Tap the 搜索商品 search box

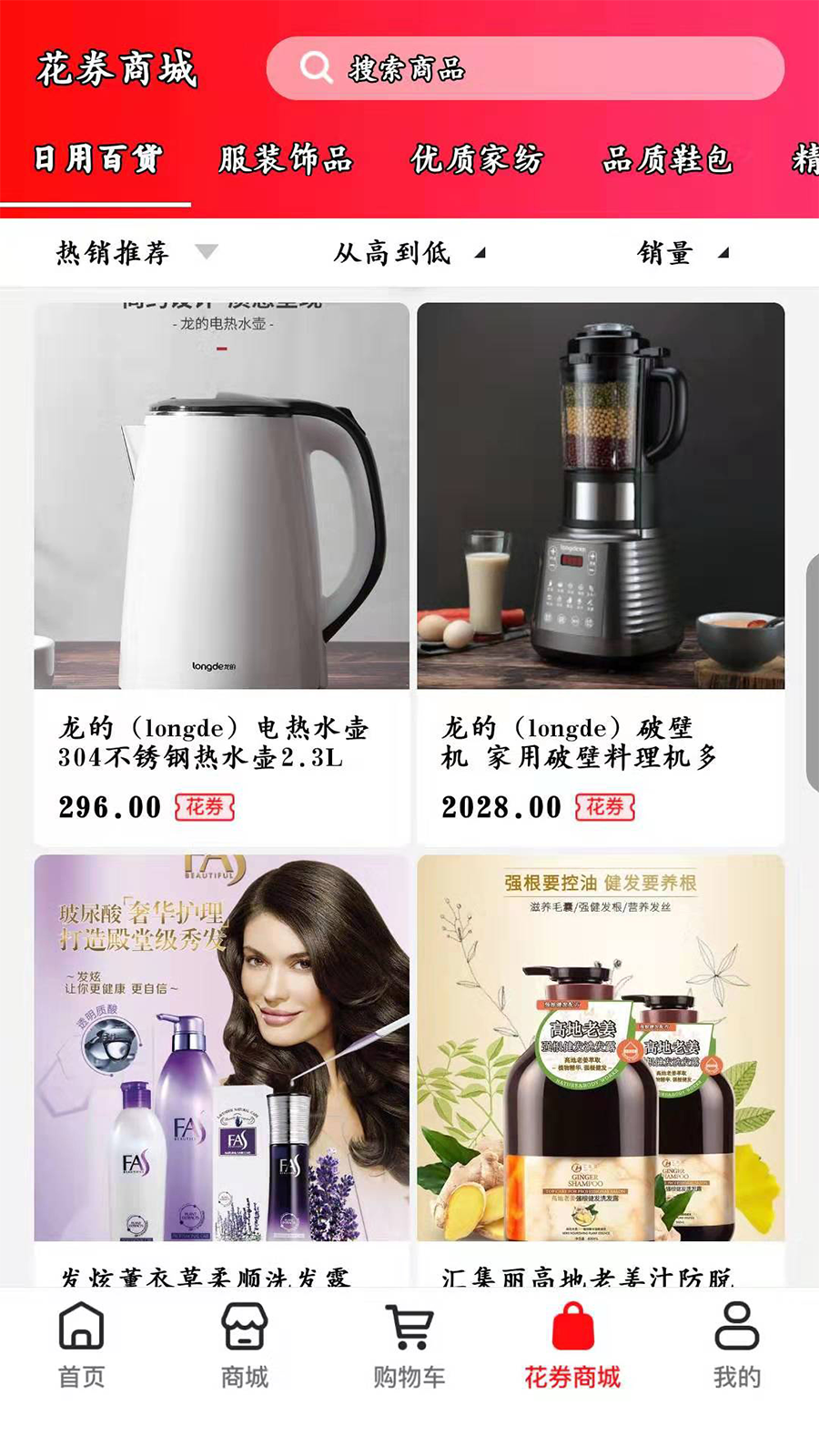[x=524, y=68]
